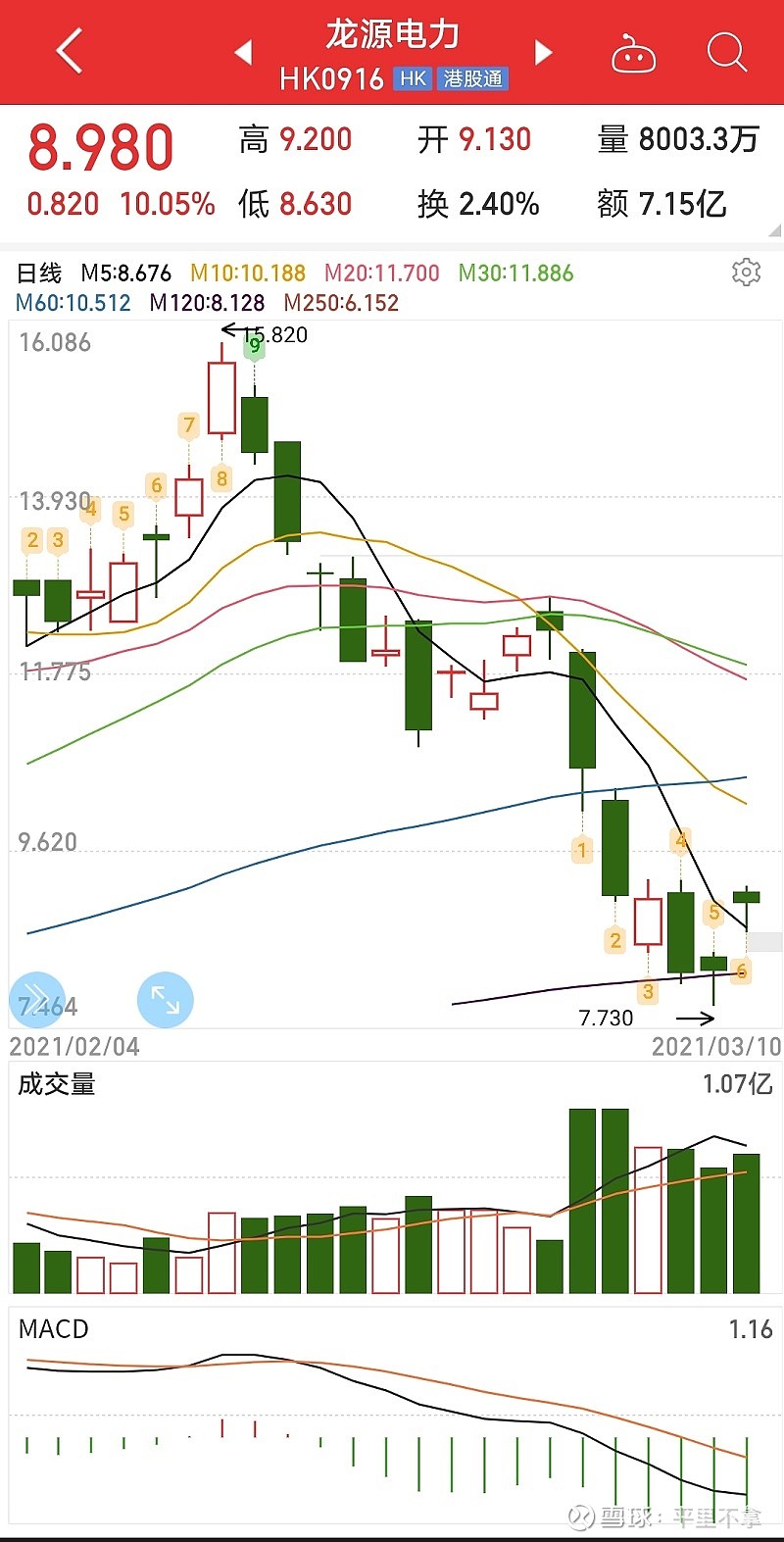The width and height of the screenshot is (784, 1542).
Task: Open stock search
Action: pyautogui.click(x=726, y=52)
